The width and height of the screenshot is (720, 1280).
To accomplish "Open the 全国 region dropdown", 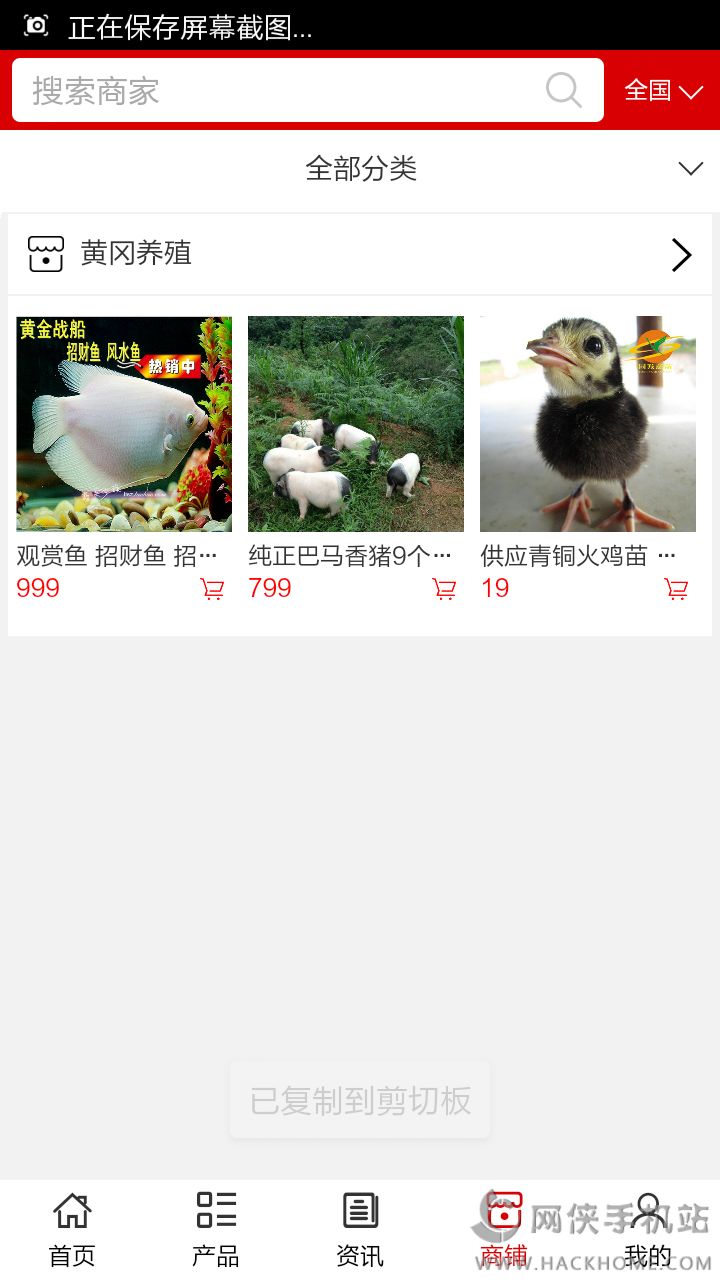I will point(663,91).
